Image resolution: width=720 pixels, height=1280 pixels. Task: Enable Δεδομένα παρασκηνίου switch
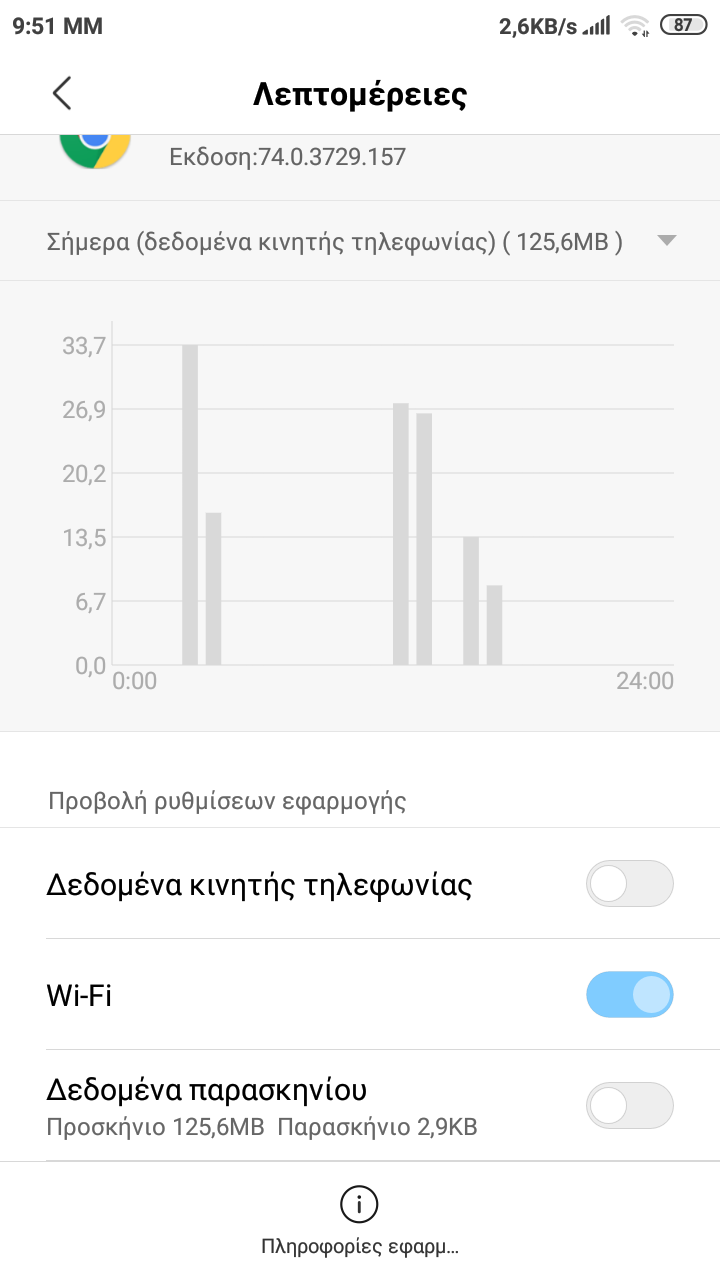tap(629, 1106)
